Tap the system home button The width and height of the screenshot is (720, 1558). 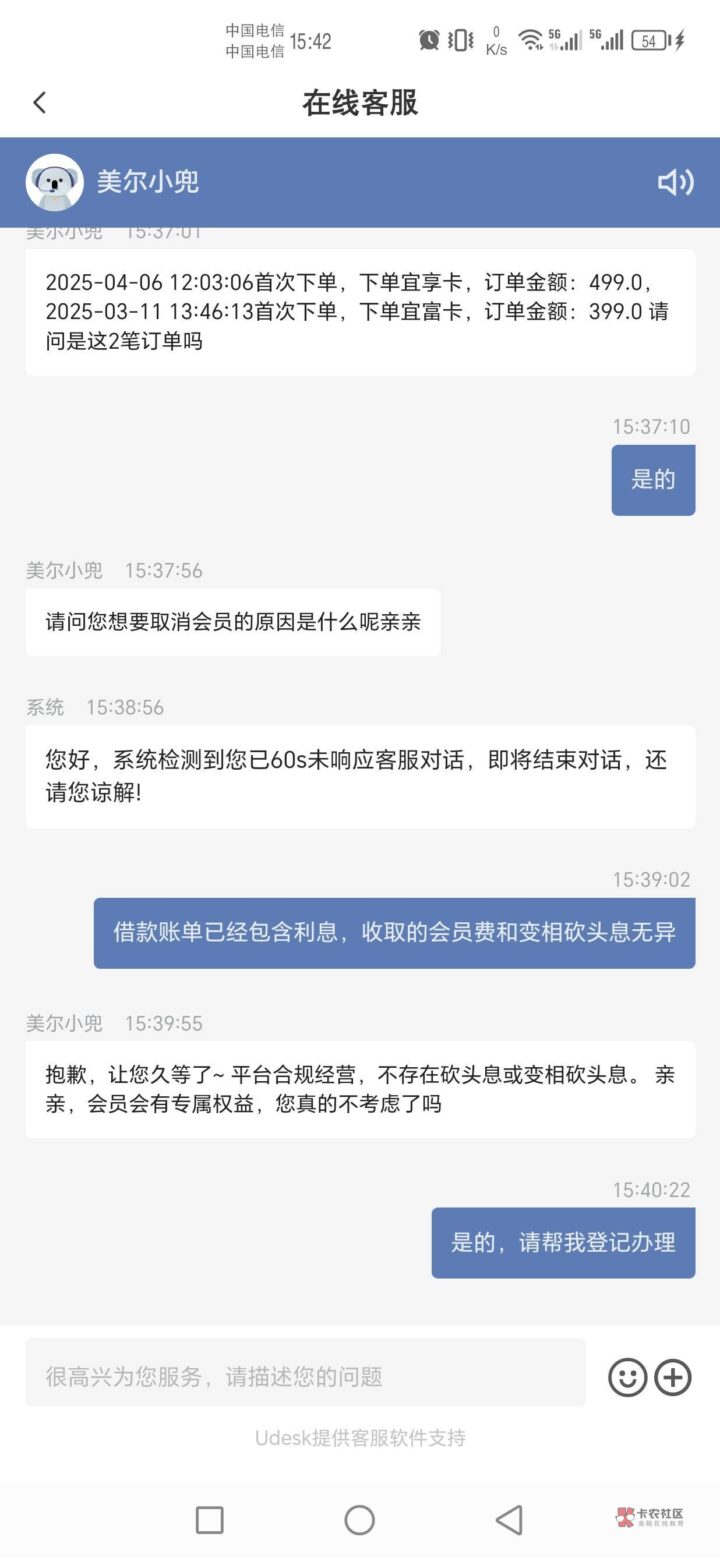tap(359, 1520)
